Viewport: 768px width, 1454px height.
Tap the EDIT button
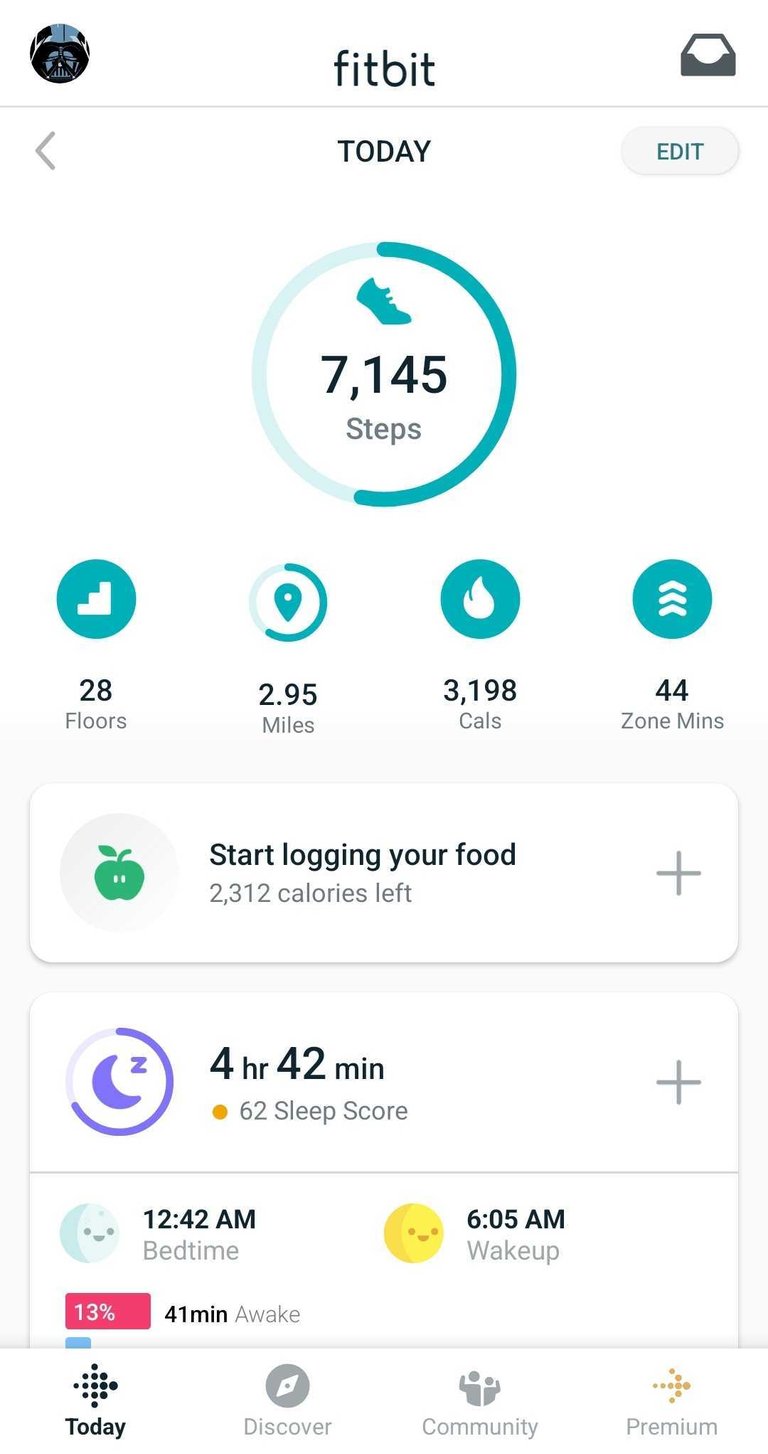coord(680,152)
